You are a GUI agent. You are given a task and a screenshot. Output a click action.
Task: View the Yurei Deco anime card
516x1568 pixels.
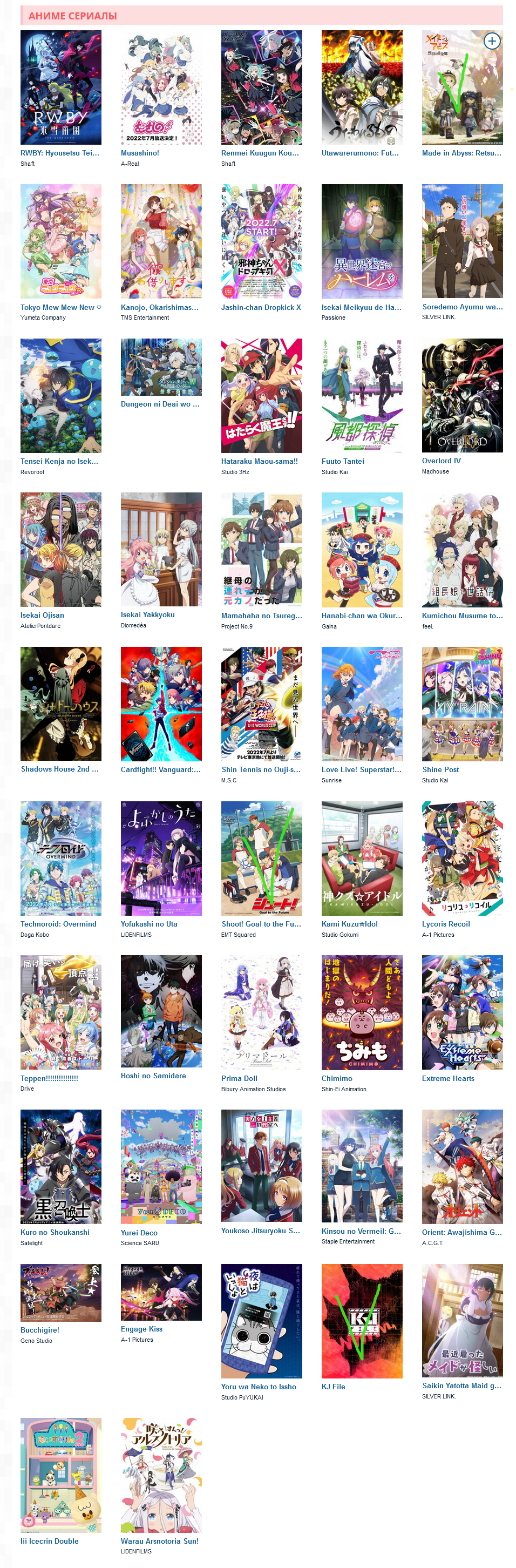(x=161, y=1166)
